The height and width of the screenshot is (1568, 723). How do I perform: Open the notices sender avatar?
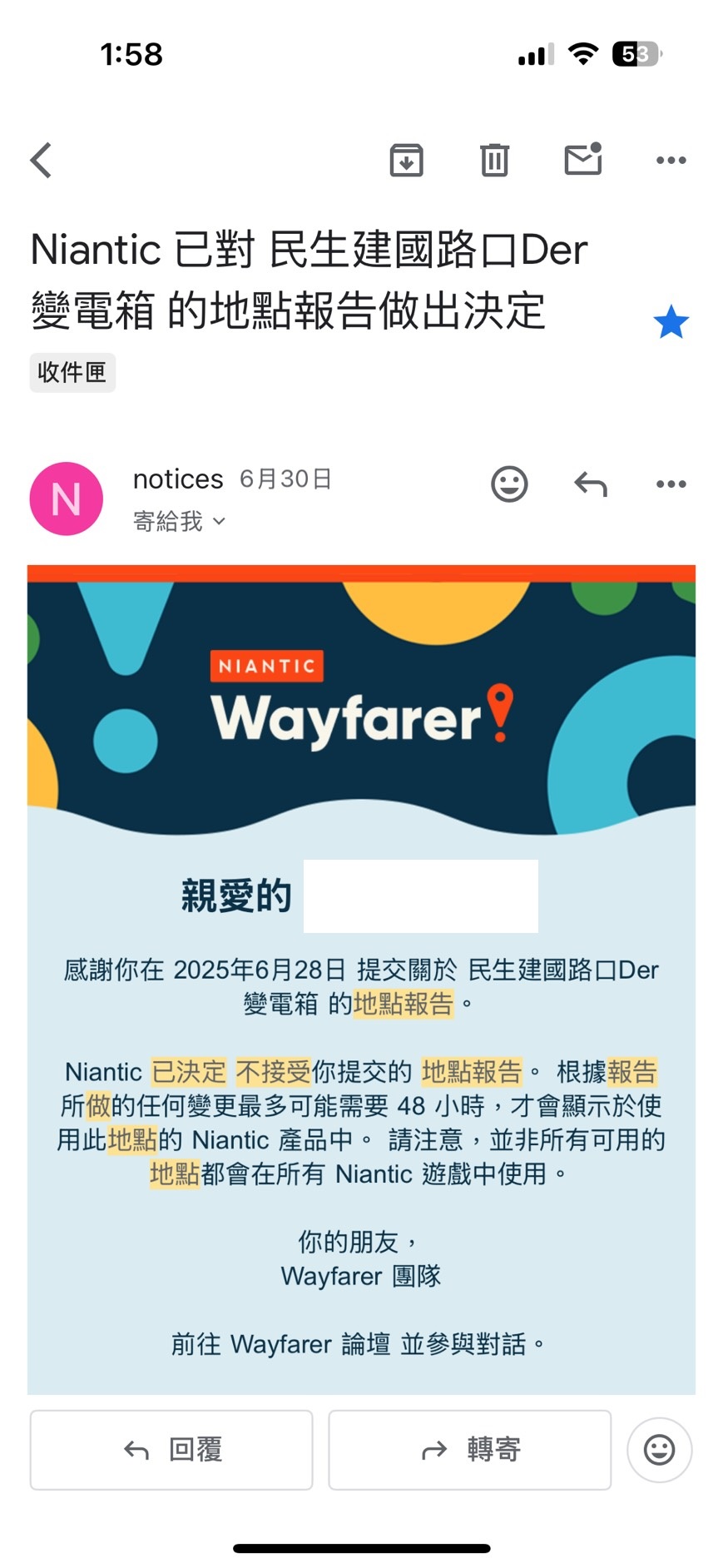[x=67, y=499]
